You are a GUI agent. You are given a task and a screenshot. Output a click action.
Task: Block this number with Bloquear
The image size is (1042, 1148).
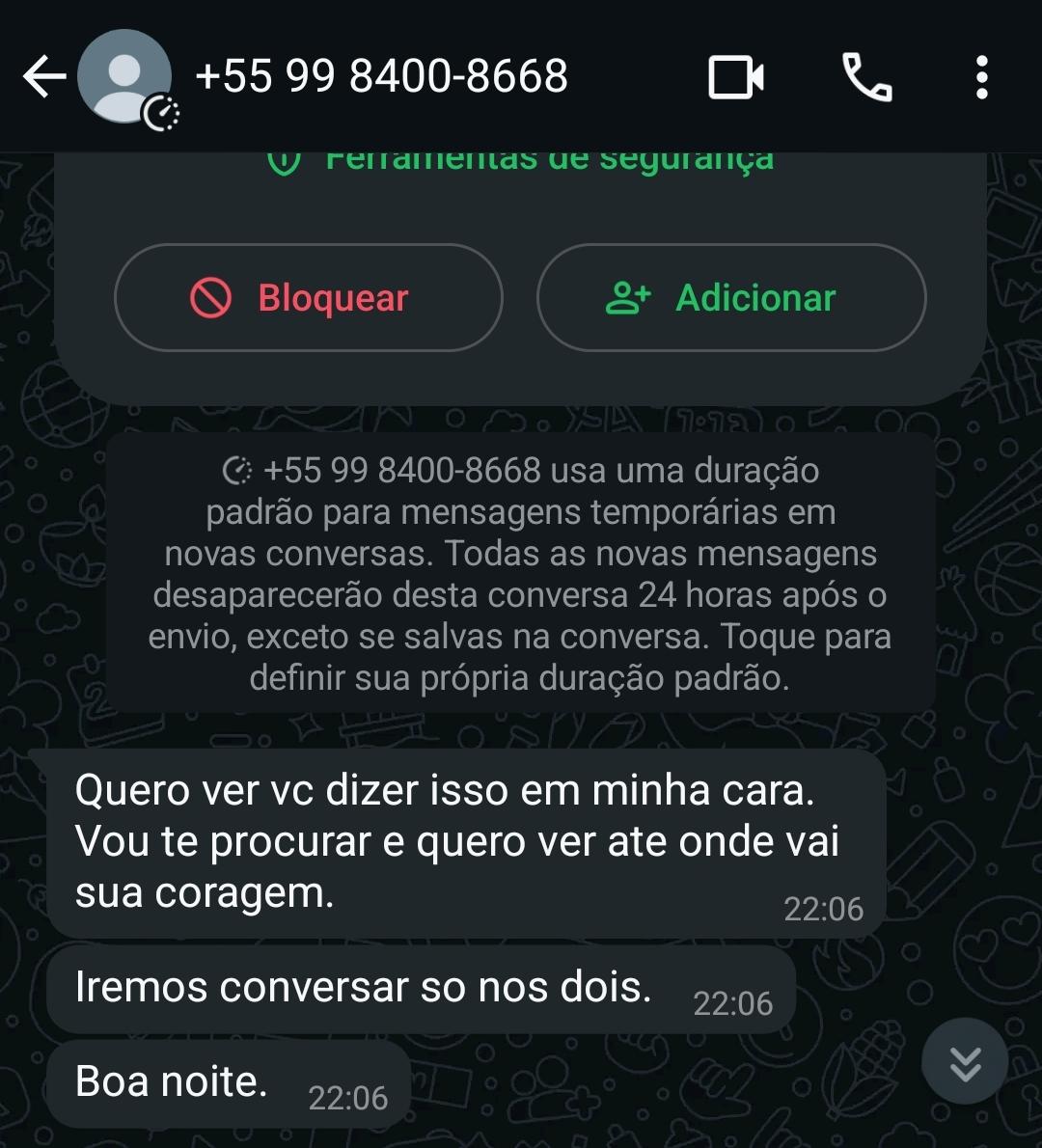pos(309,298)
